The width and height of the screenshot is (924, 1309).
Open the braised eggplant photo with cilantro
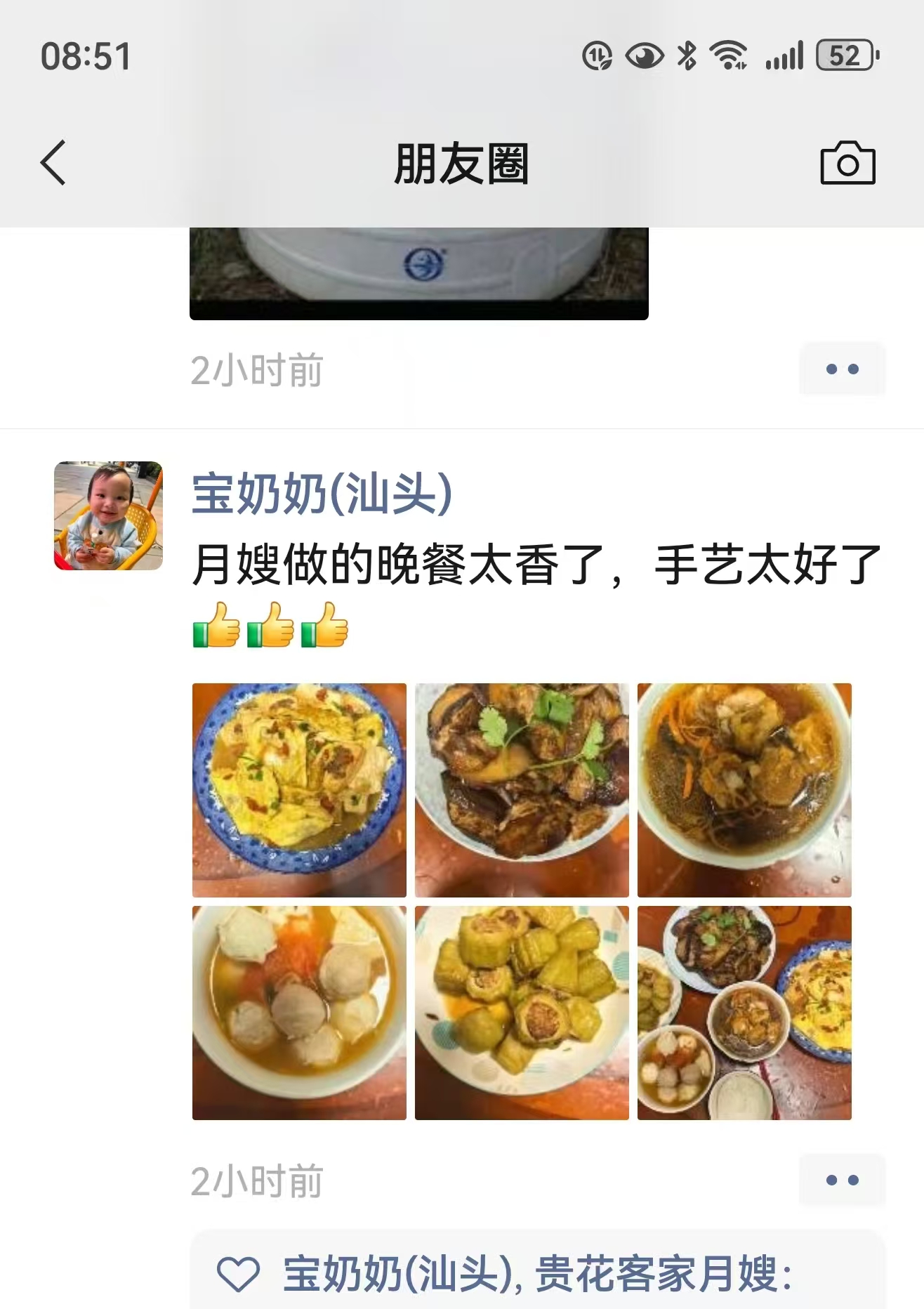point(522,790)
